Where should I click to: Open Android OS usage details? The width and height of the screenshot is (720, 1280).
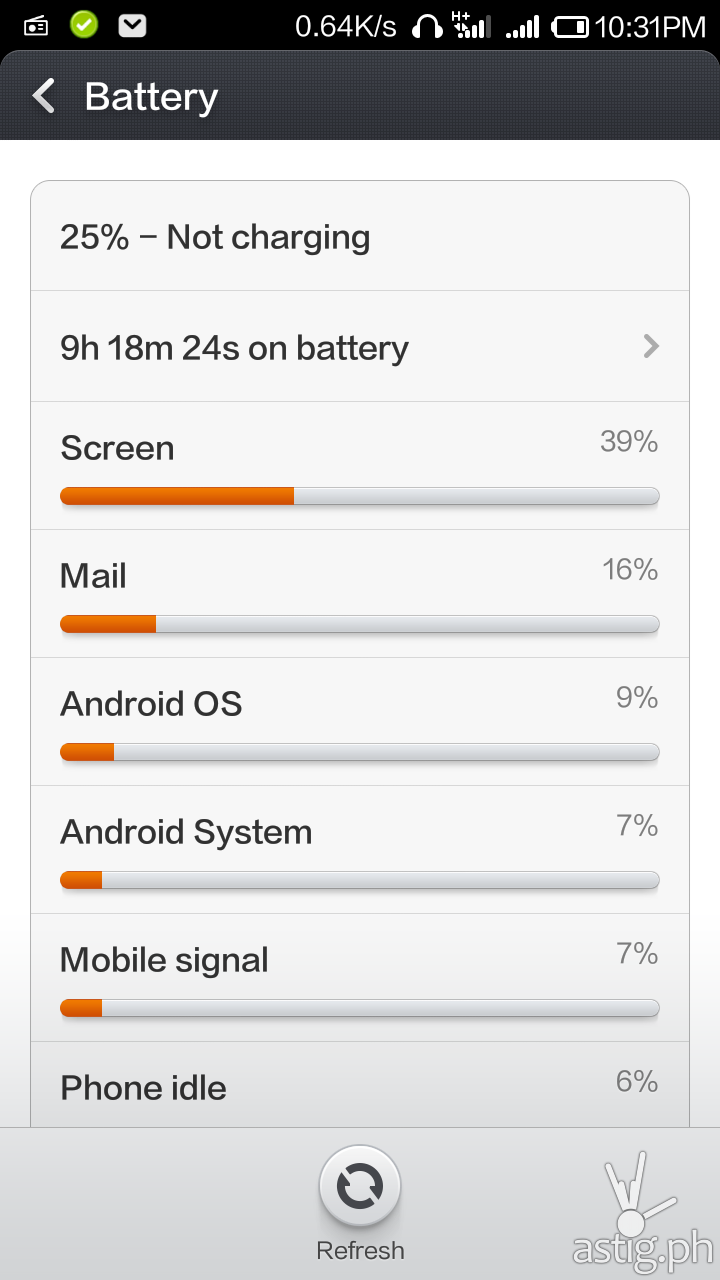coord(360,722)
